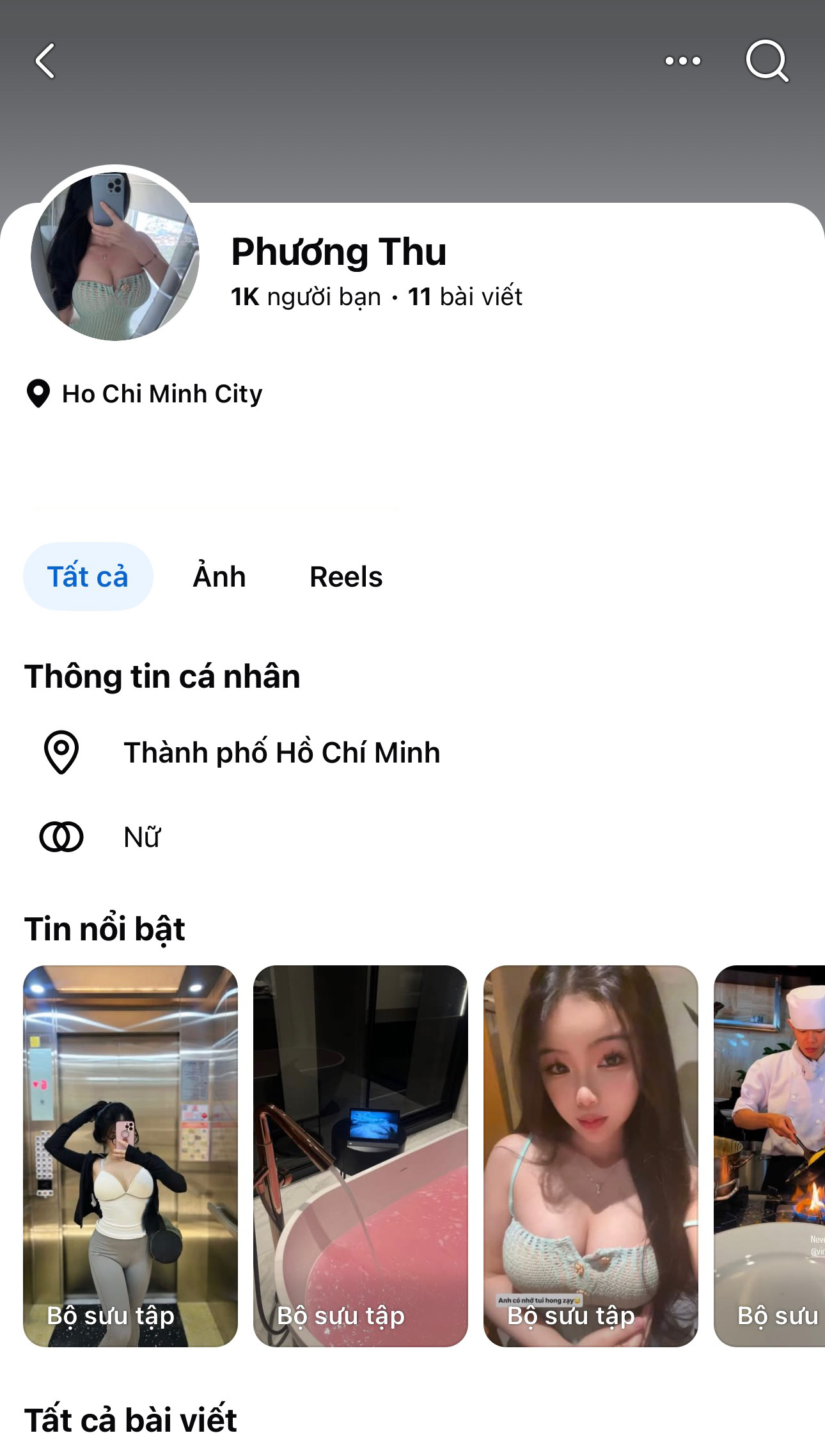825x1456 pixels.
Task: Select the Tất cả tab
Action: point(88,576)
